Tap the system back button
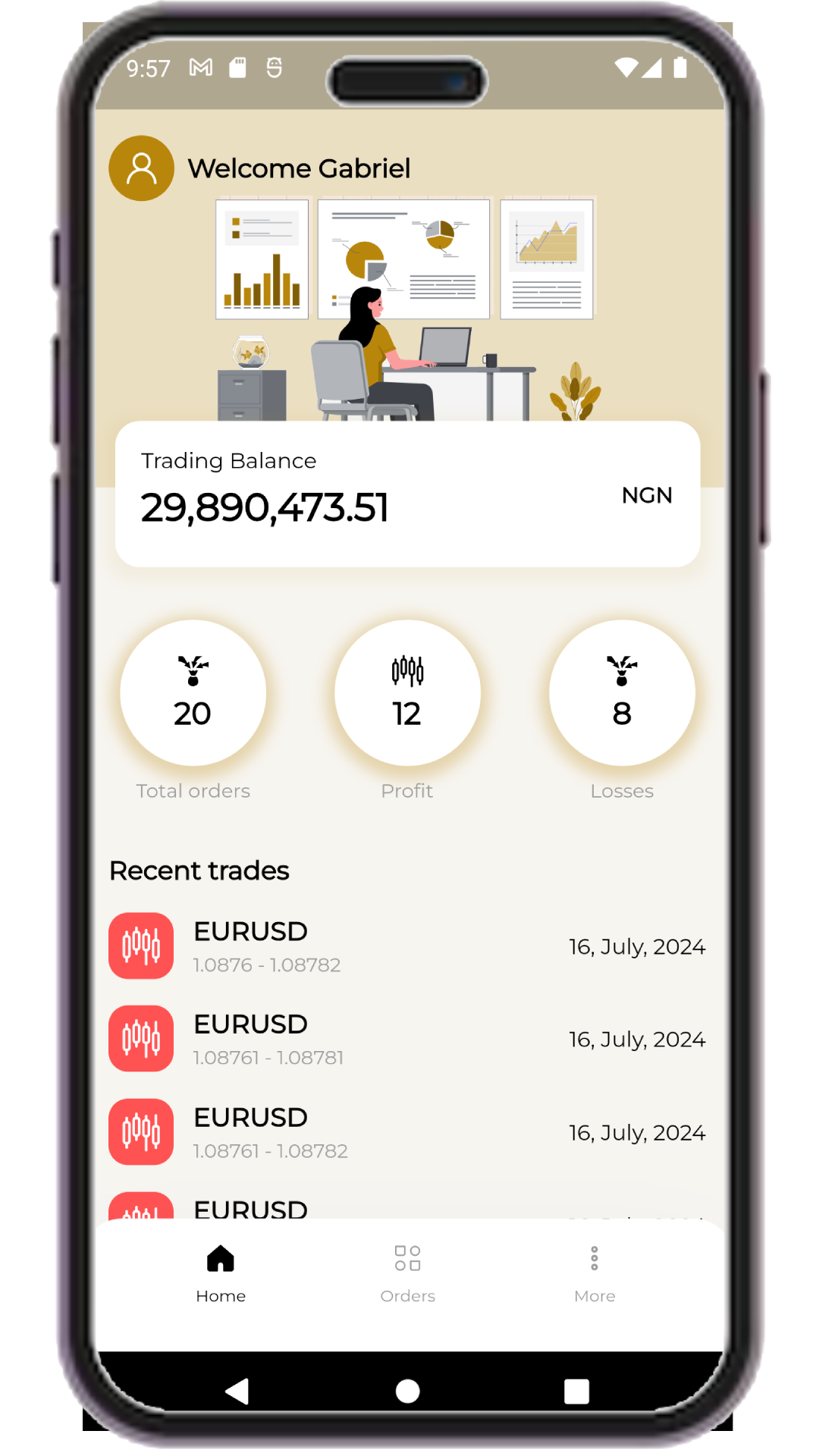The height and width of the screenshot is (1456, 819). 237,1391
